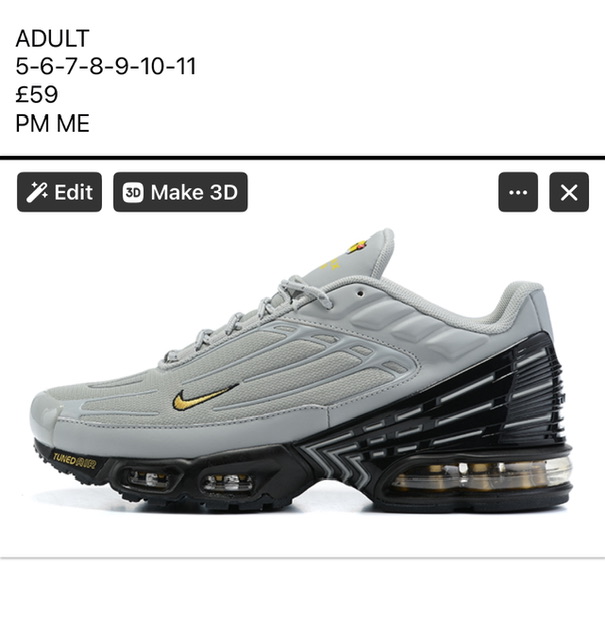Open the three-dot more options menu
Viewport: 605px width, 640px height.
pos(518,192)
